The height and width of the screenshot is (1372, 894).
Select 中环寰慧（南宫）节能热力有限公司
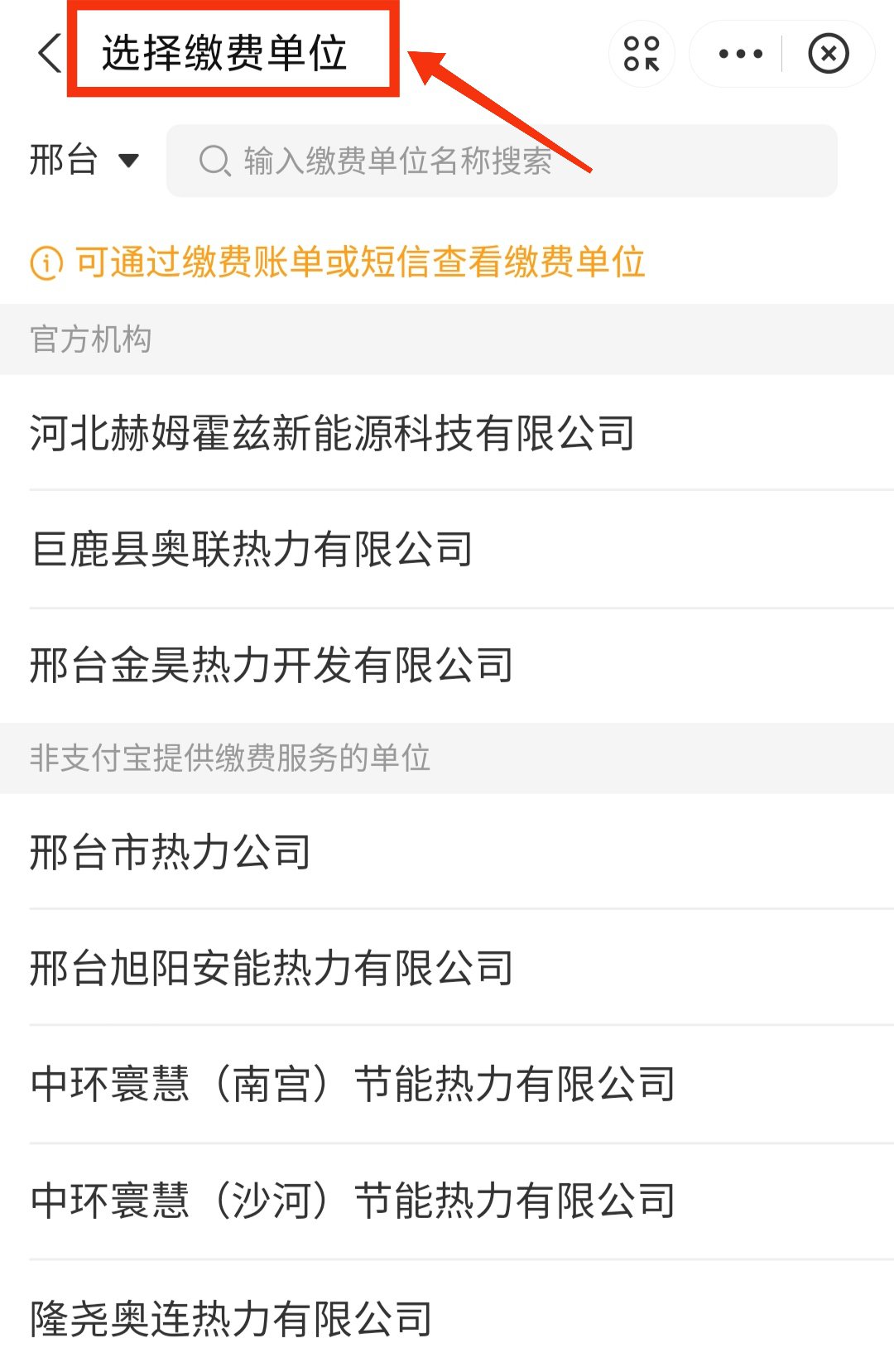point(353,1085)
